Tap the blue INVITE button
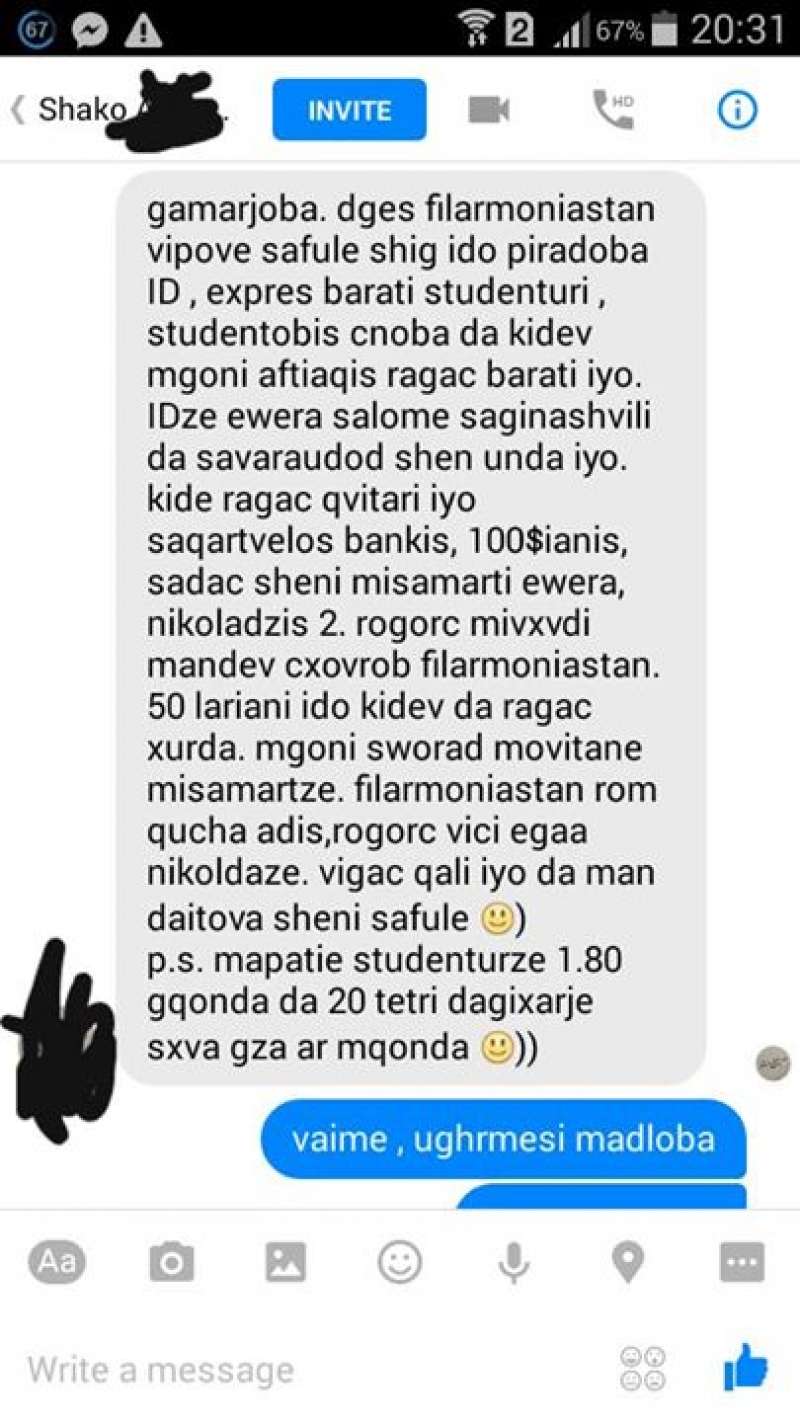Viewport: 800px width, 1422px height. 349,110
